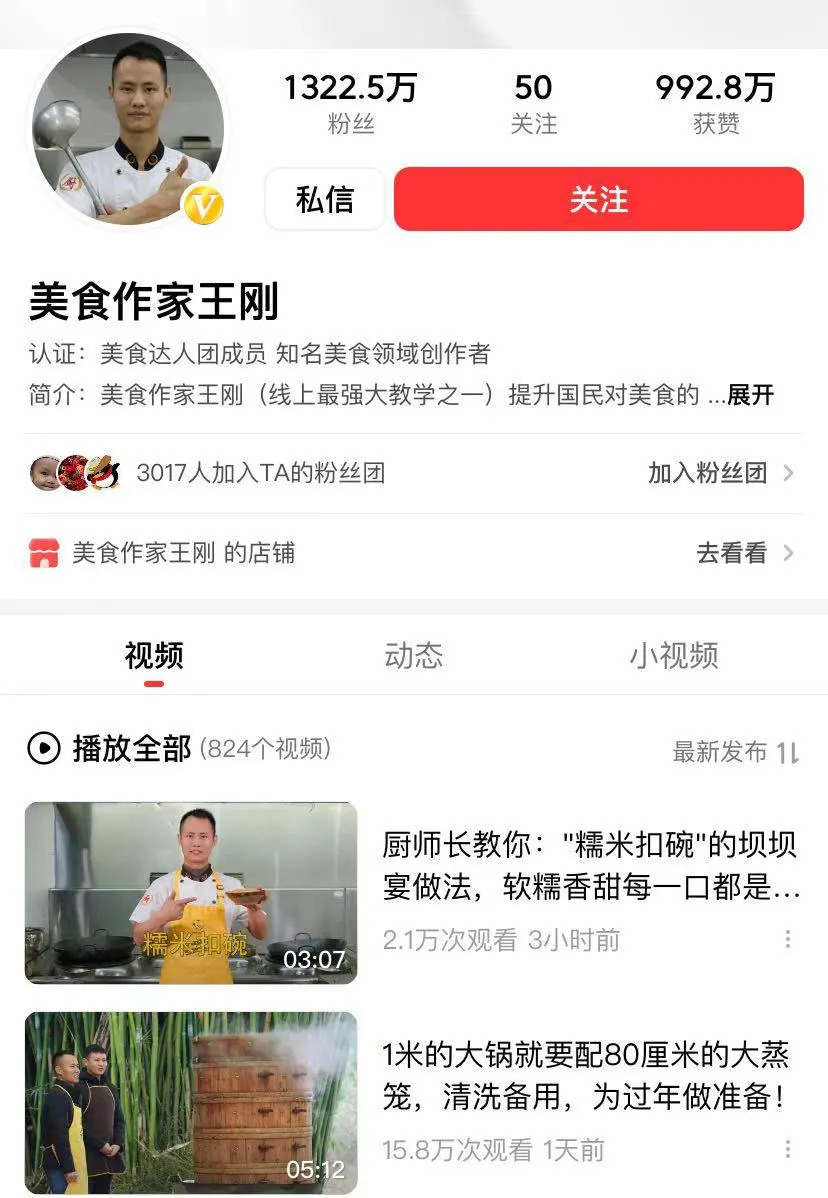The width and height of the screenshot is (828, 1198).
Task: View the 粉丝 followers count list
Action: pyautogui.click(x=350, y=103)
